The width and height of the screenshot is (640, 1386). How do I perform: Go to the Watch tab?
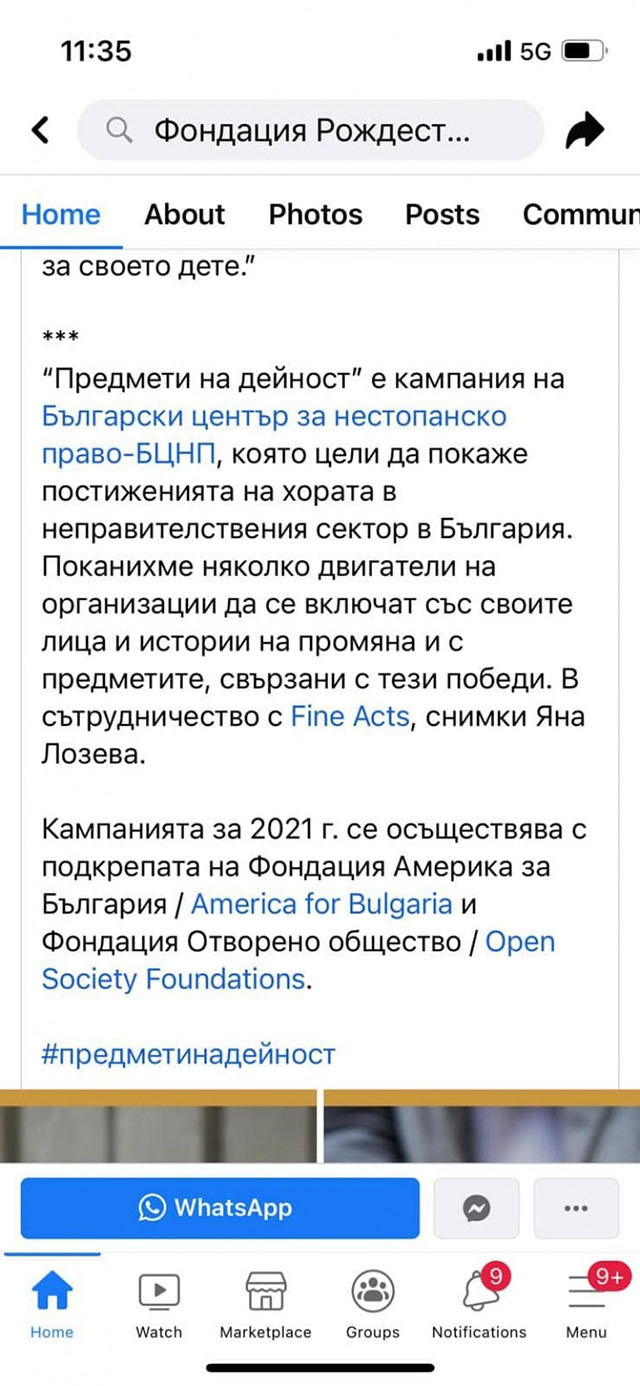(159, 1304)
